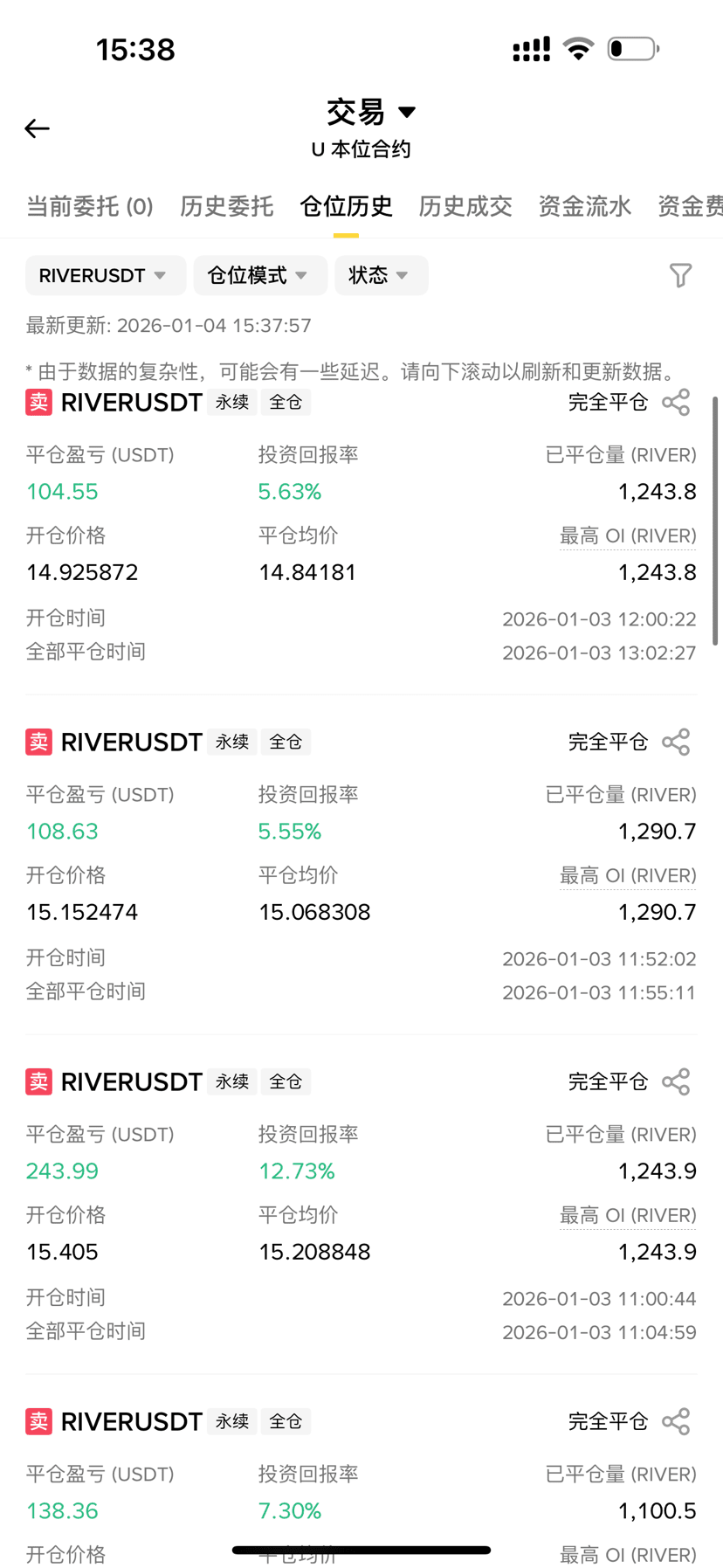Switch to the 当前委托 tab
Screen dimensions: 723x1568
[x=89, y=206]
